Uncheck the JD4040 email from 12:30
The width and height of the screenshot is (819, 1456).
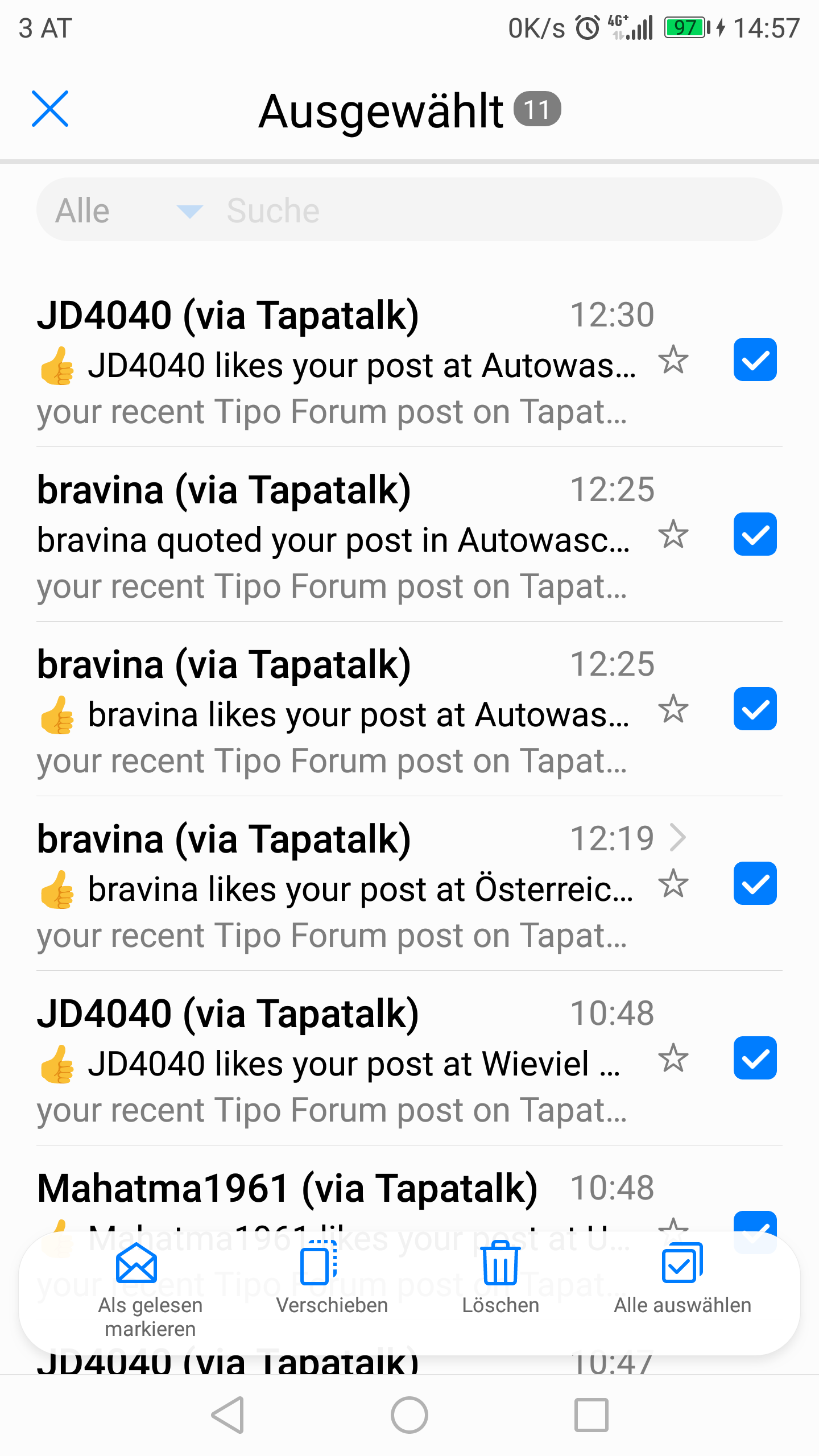coord(755,360)
